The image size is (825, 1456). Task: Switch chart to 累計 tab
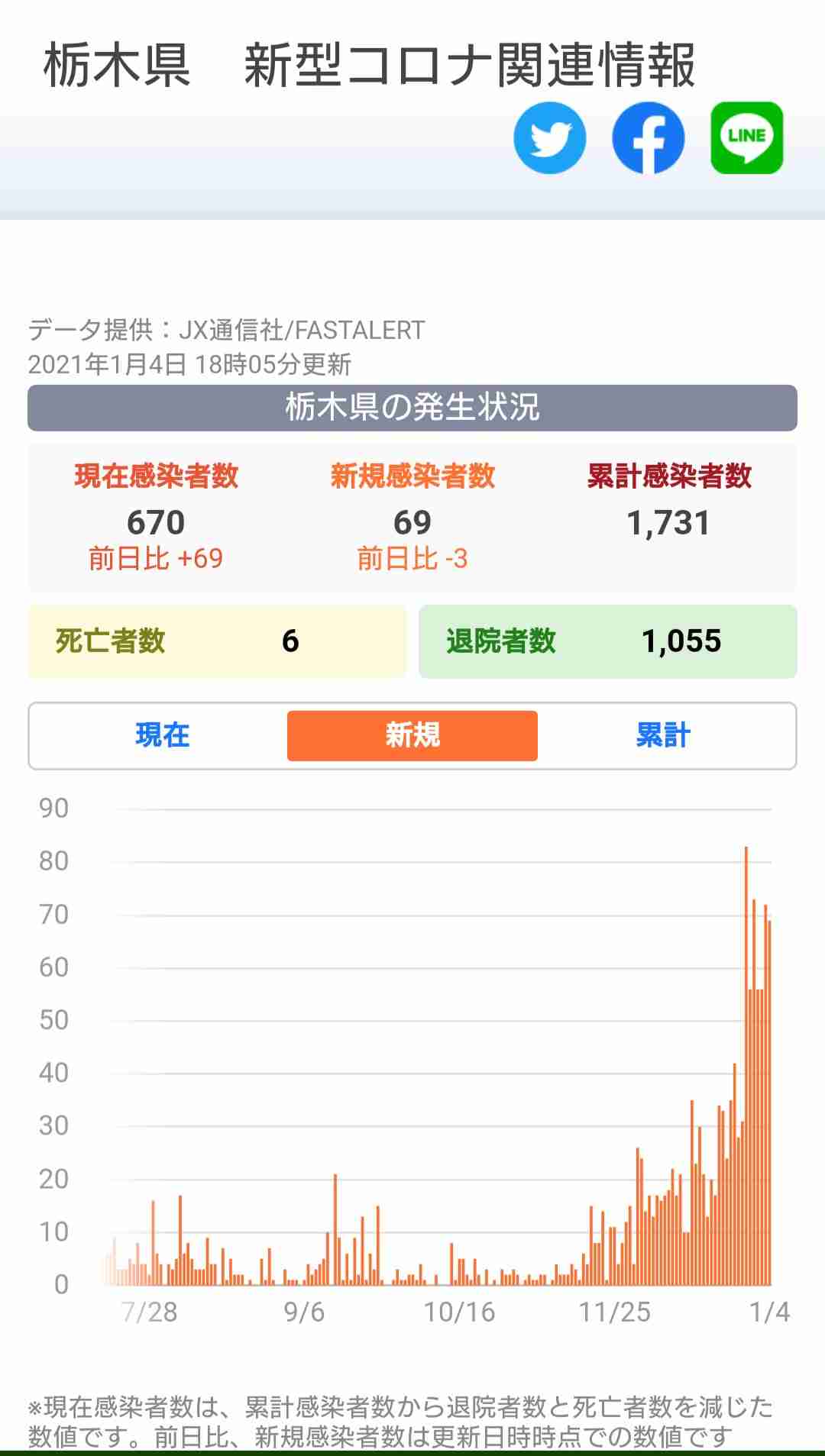pos(663,735)
